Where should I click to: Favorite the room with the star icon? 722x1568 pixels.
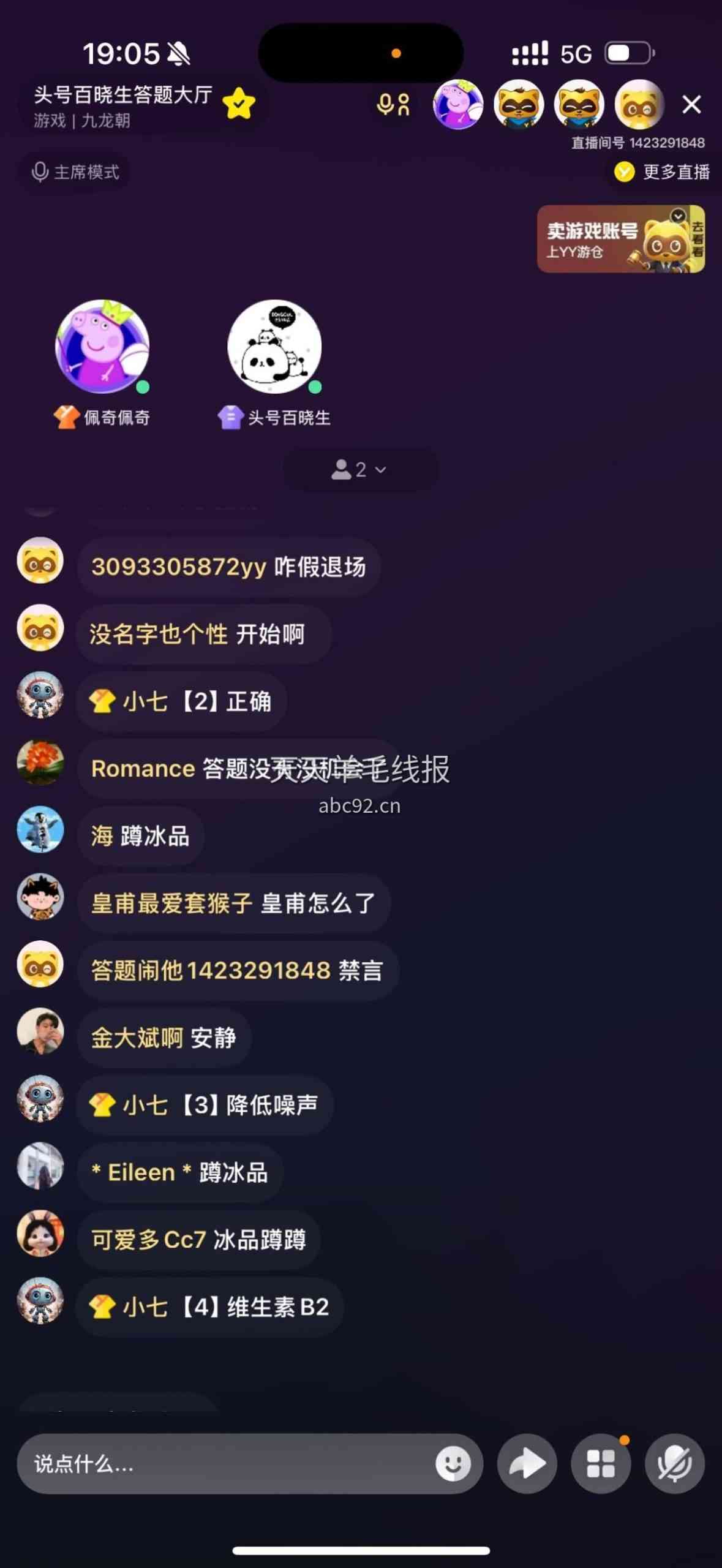point(239,104)
